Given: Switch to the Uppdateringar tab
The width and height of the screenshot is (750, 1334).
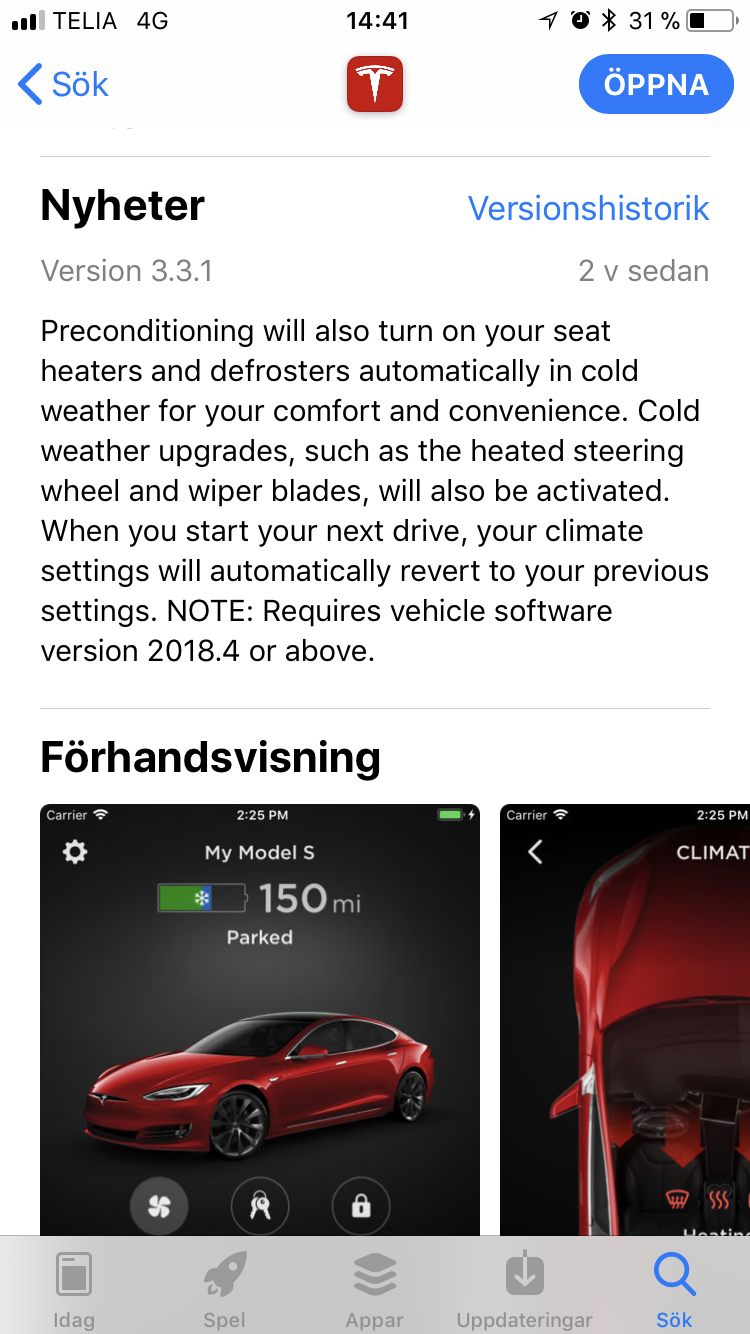Looking at the screenshot, I should tap(524, 1288).
